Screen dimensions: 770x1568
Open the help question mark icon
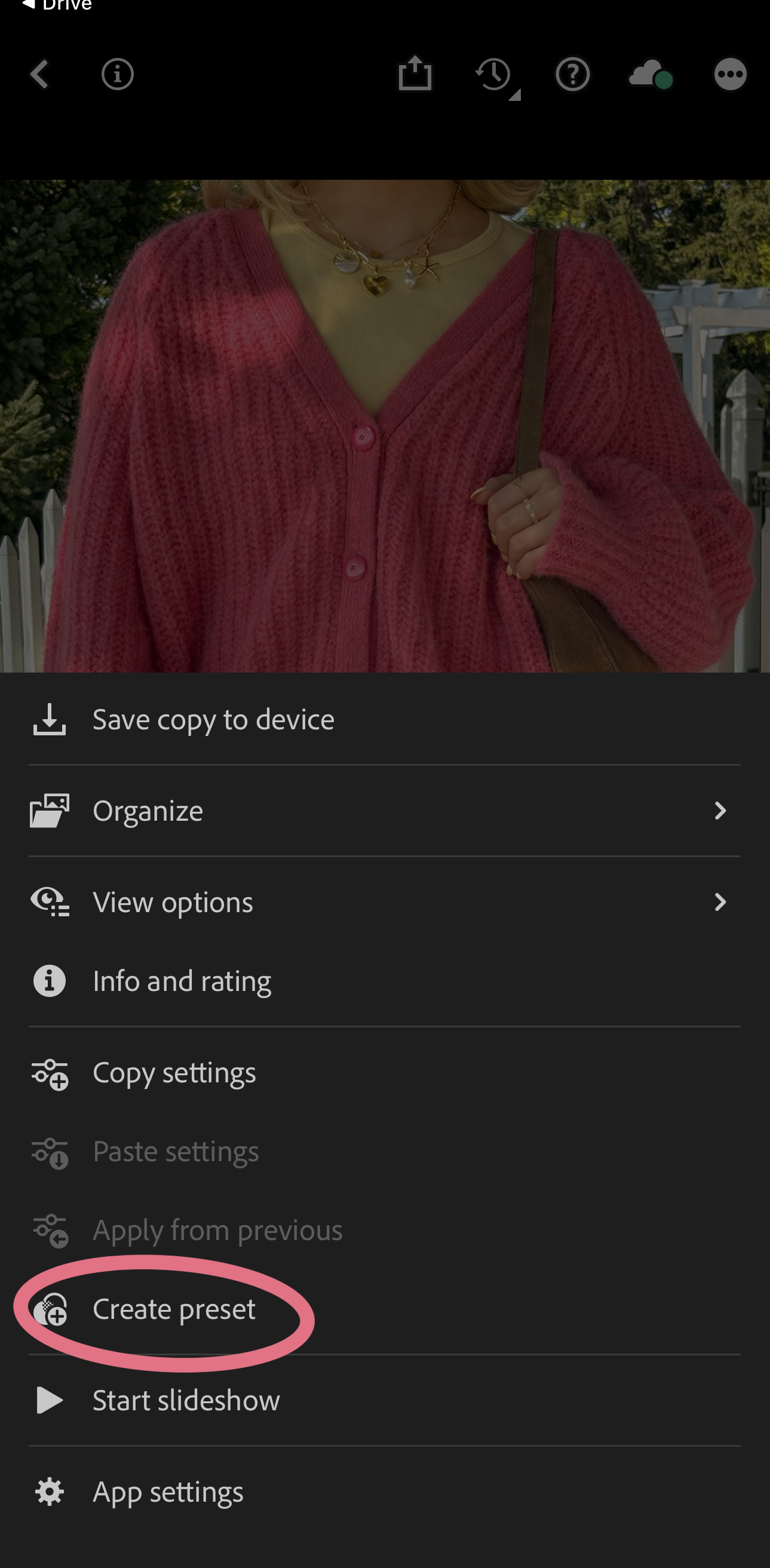[572, 74]
